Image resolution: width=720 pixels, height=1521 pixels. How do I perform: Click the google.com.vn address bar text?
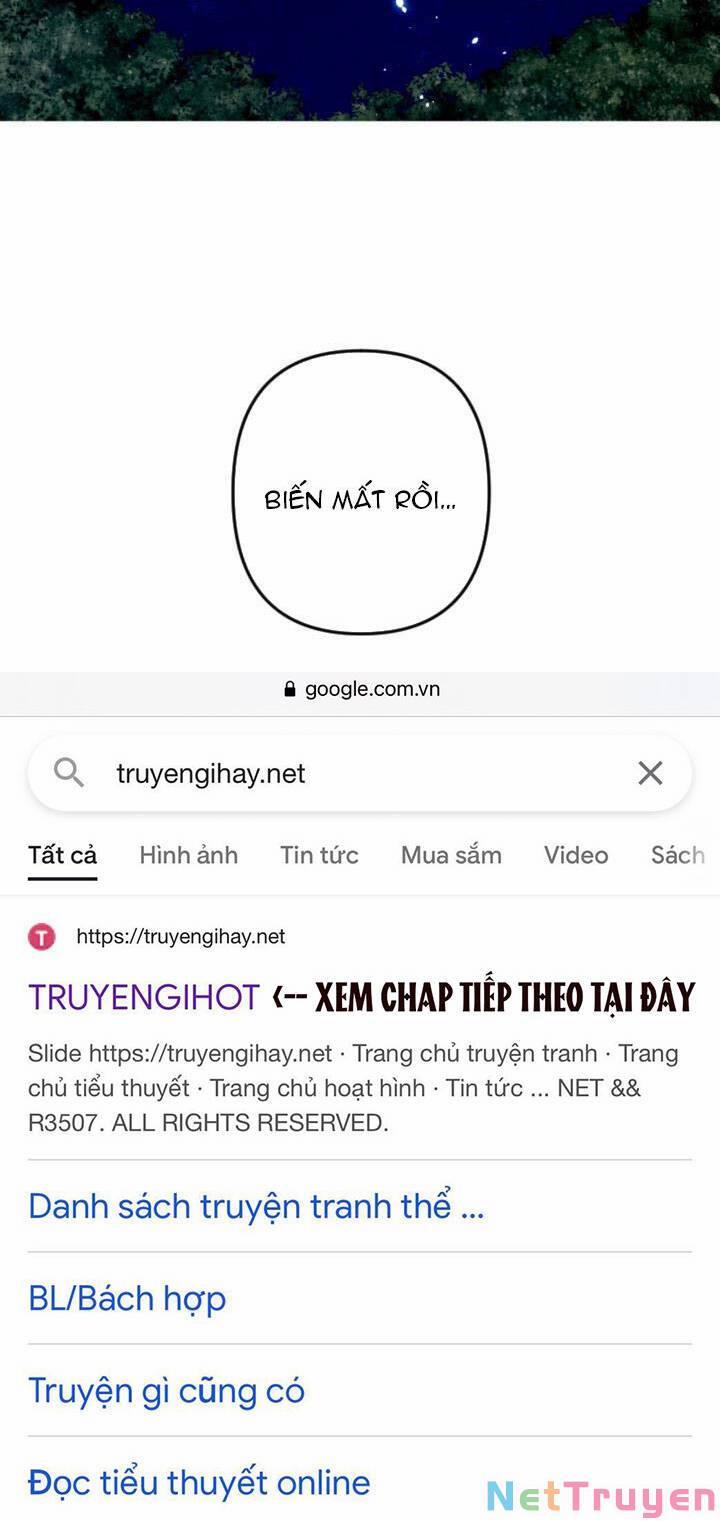(x=375, y=688)
